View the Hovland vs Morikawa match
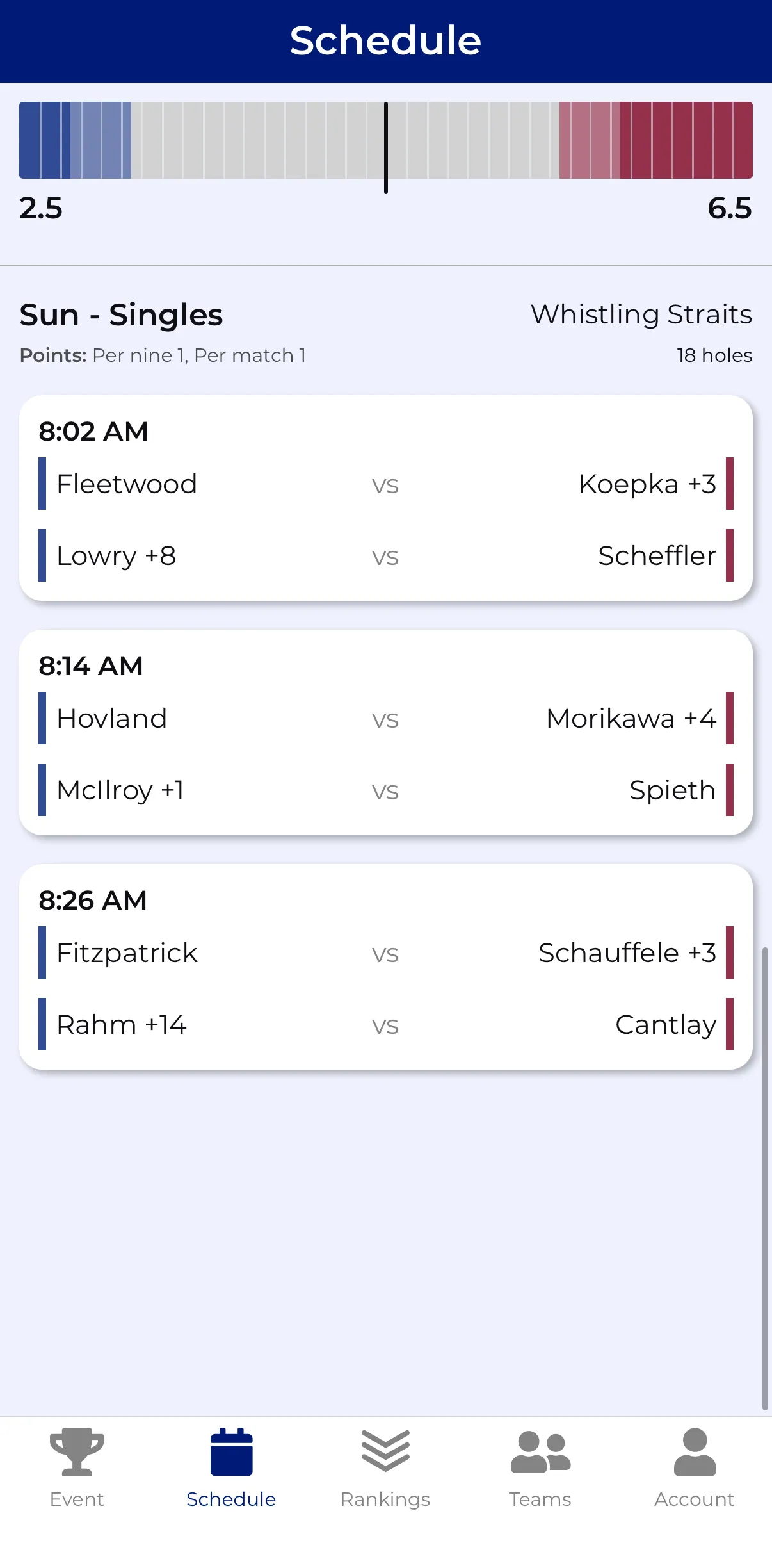 pyautogui.click(x=385, y=719)
